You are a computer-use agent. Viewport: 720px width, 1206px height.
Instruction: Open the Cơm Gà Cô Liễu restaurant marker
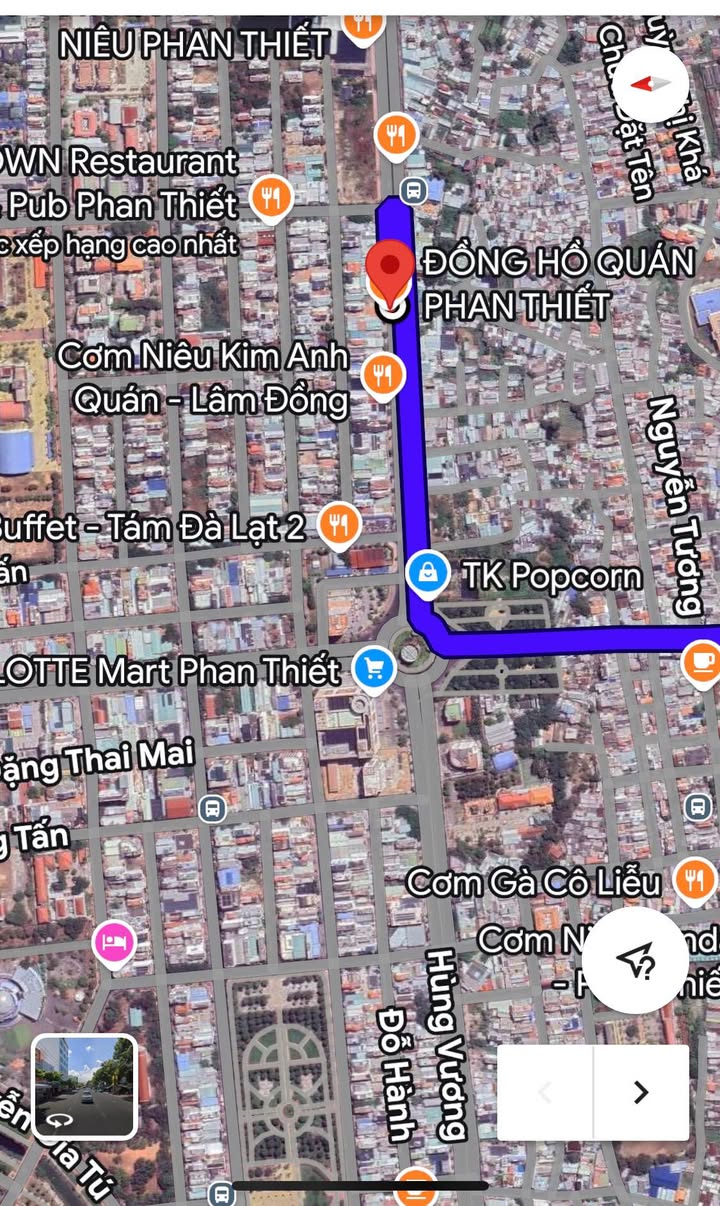click(695, 881)
